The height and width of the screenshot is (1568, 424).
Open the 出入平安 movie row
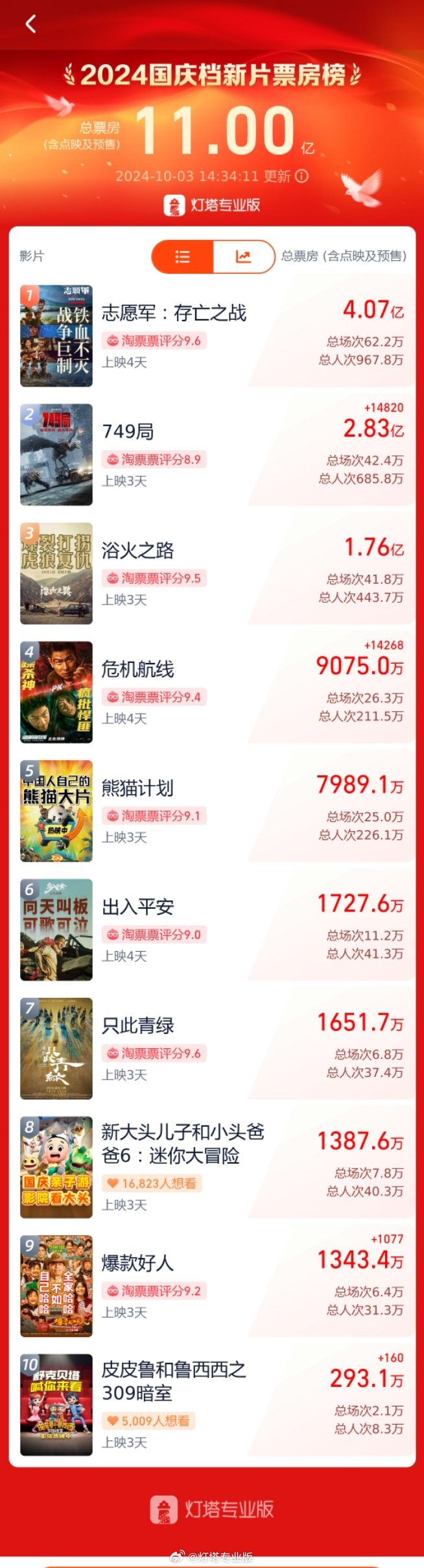pos(137,907)
